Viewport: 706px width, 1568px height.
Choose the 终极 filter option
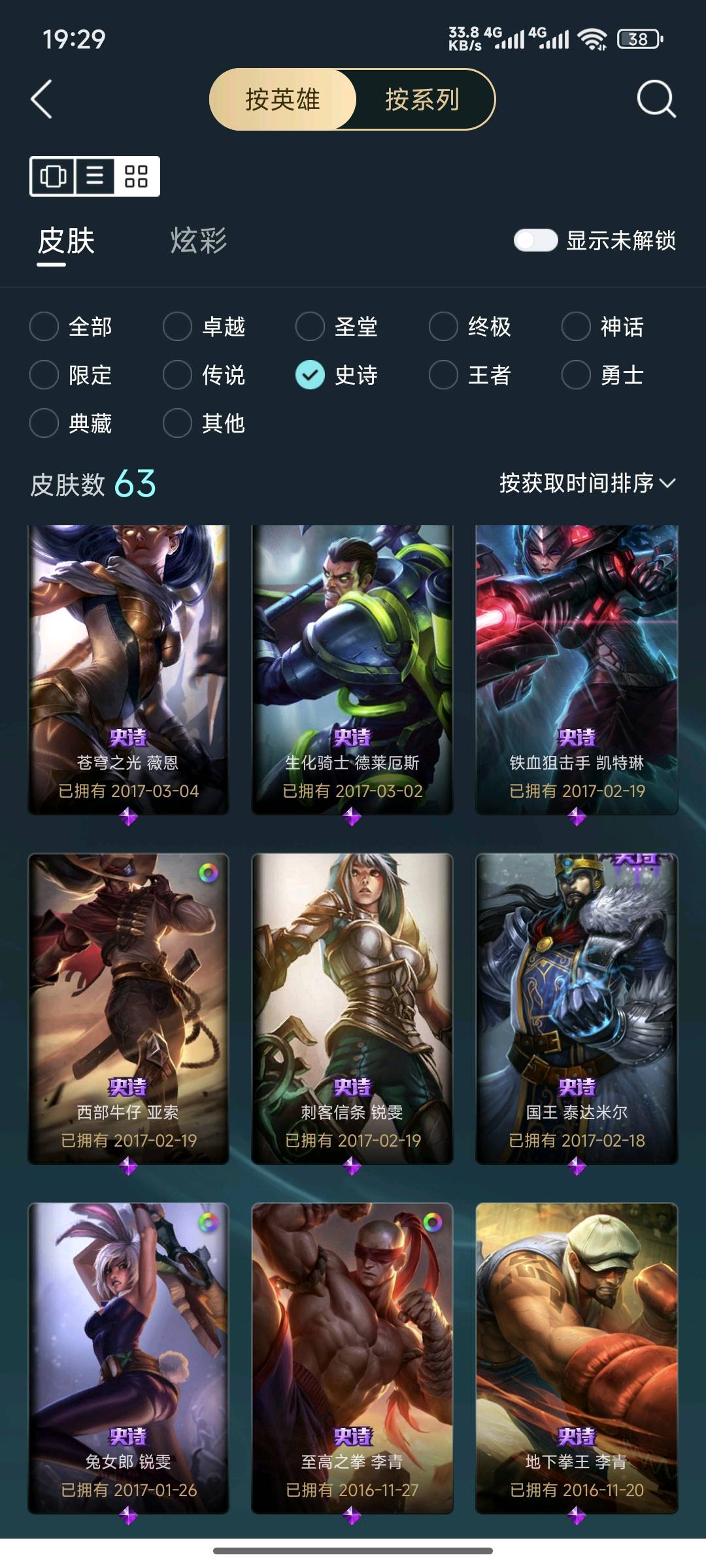click(x=443, y=327)
